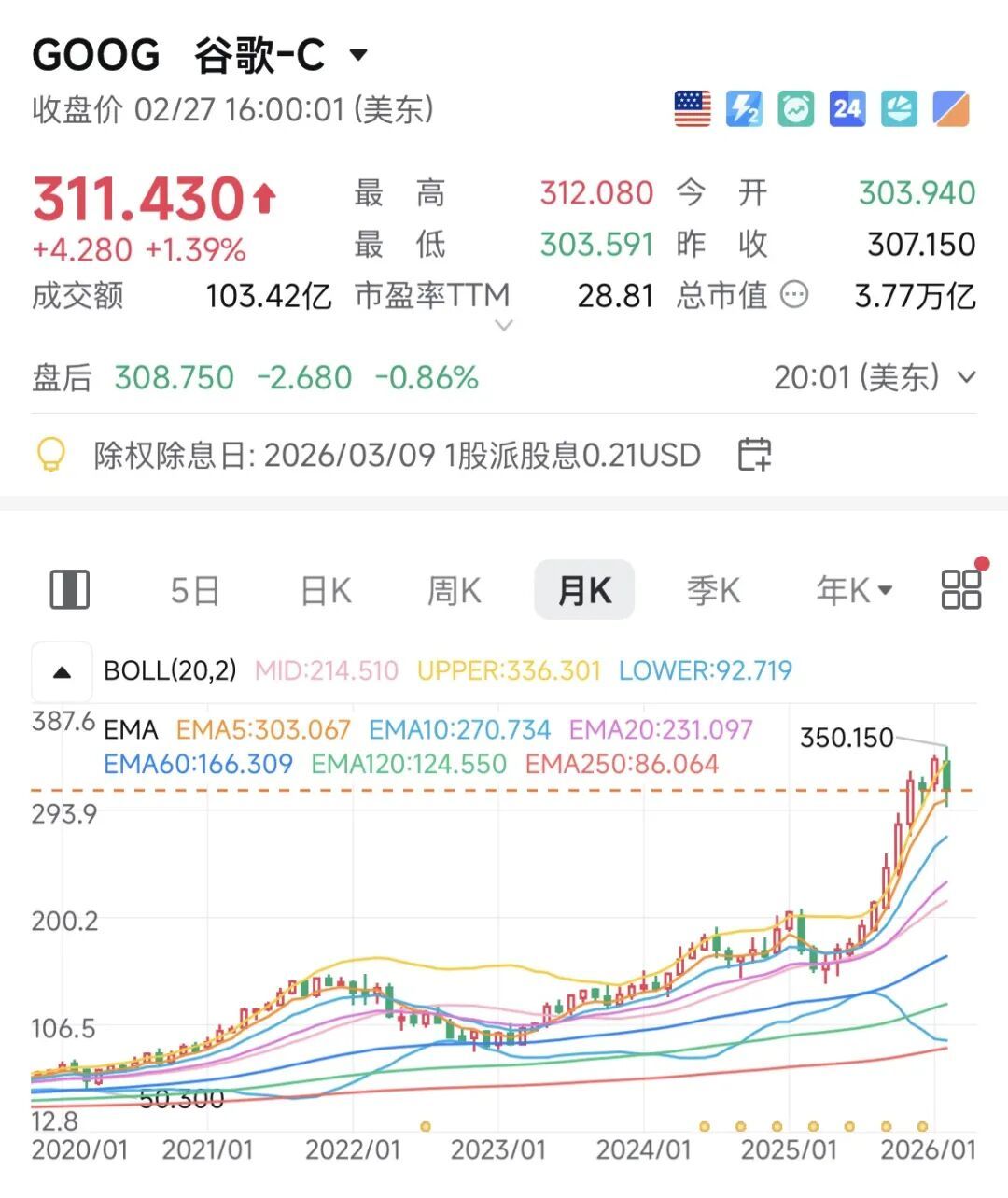Switch to the 5日 chart
The width and height of the screenshot is (1008, 1198).
[x=195, y=590]
